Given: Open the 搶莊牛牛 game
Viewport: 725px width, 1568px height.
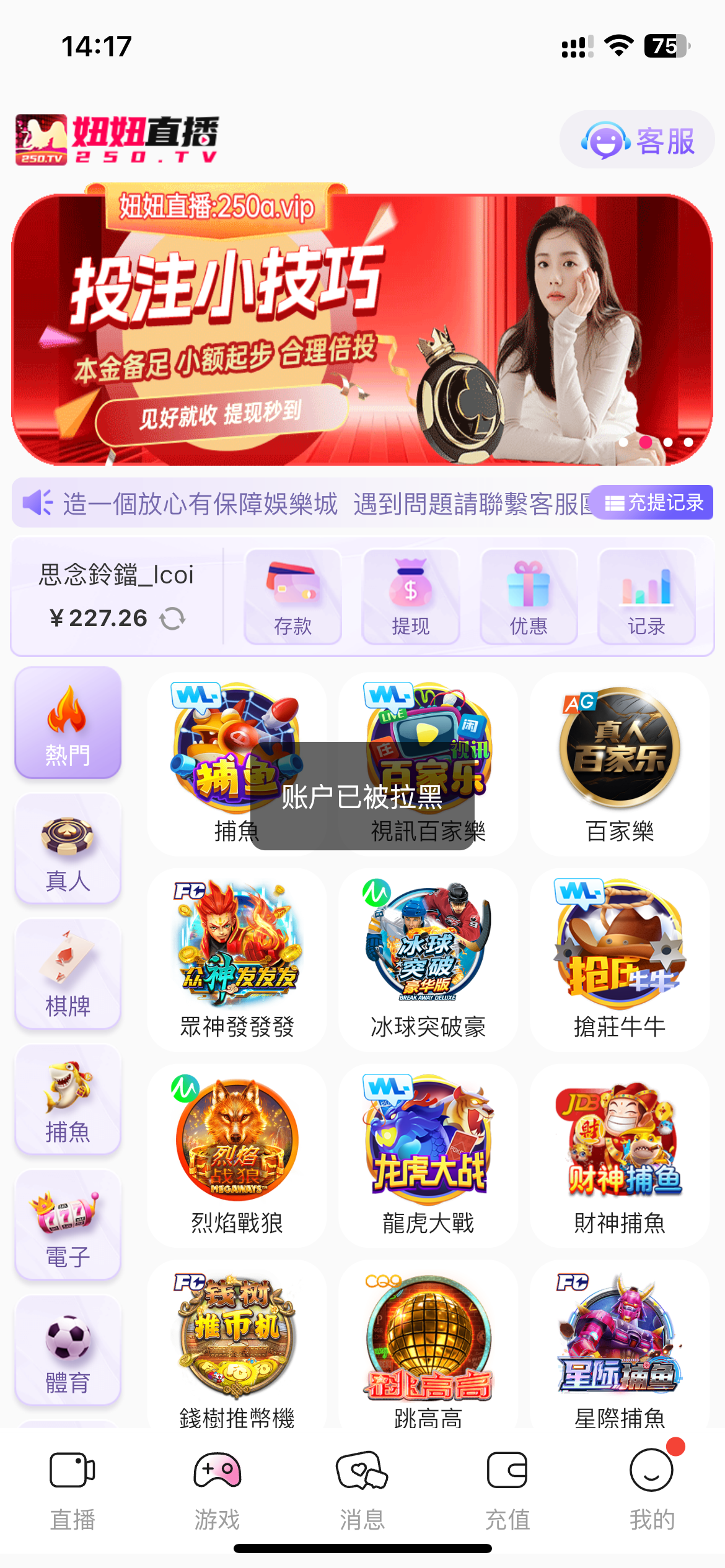Looking at the screenshot, I should [619, 960].
